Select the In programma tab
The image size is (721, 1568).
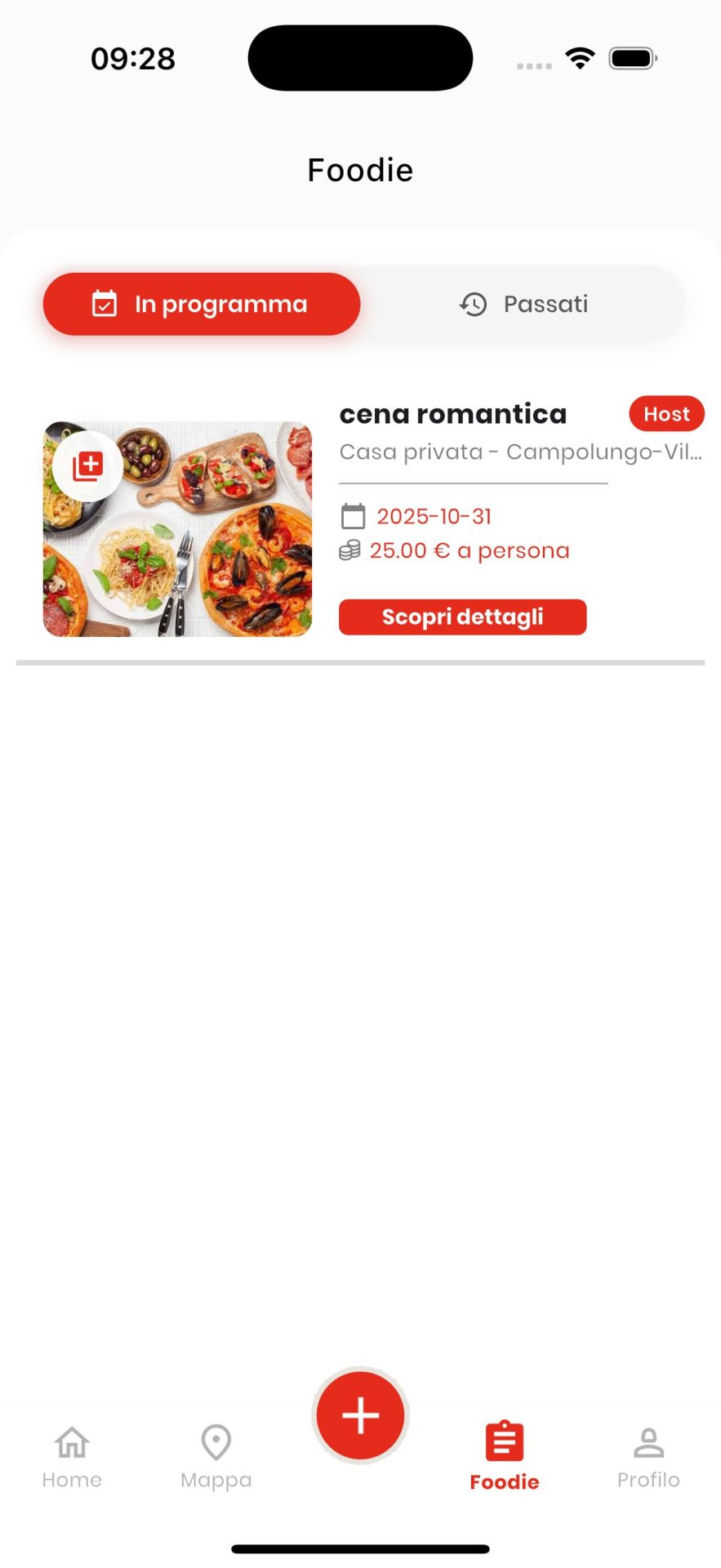click(x=202, y=305)
